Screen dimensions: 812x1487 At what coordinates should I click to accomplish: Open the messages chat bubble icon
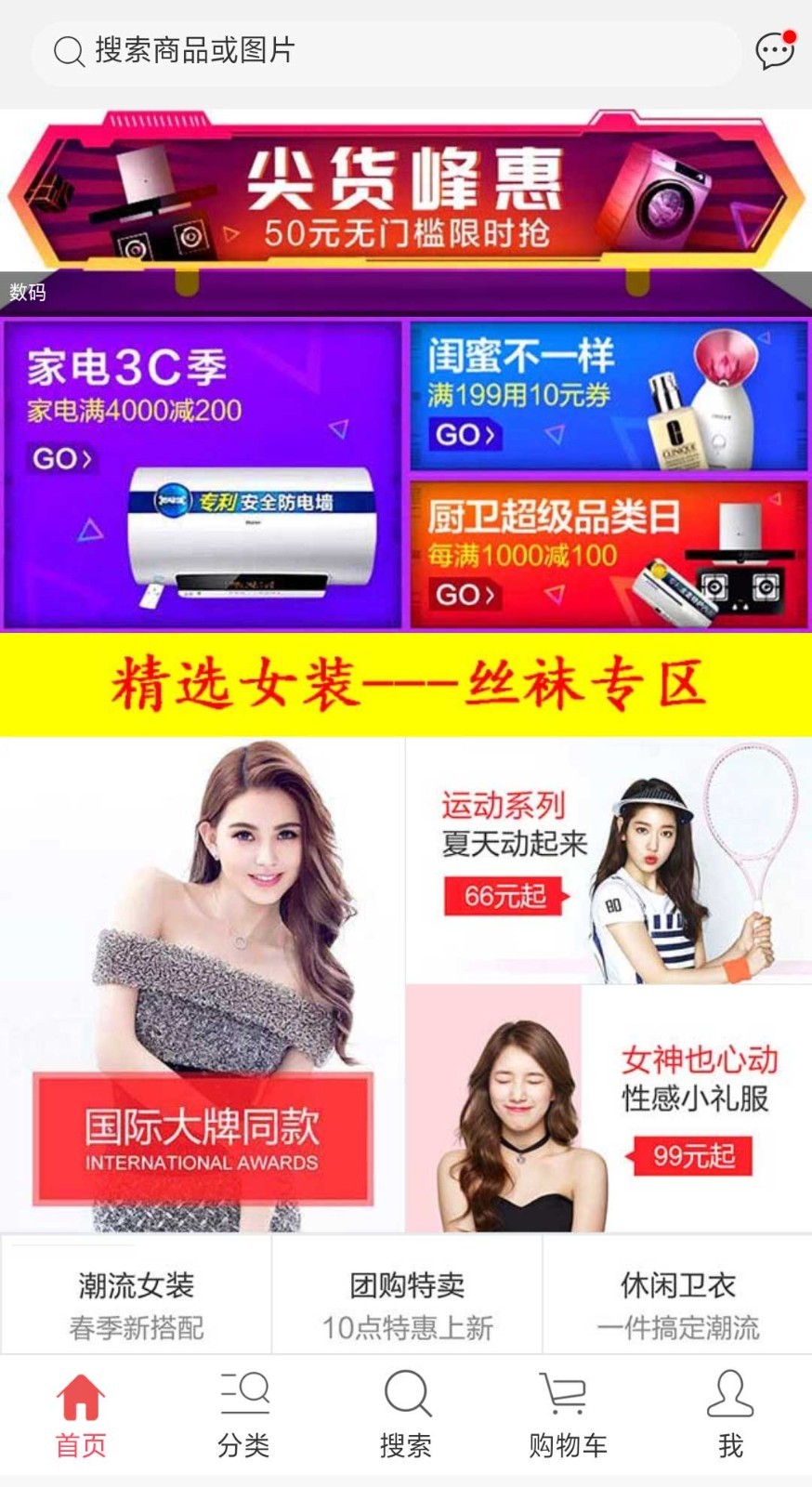774,50
